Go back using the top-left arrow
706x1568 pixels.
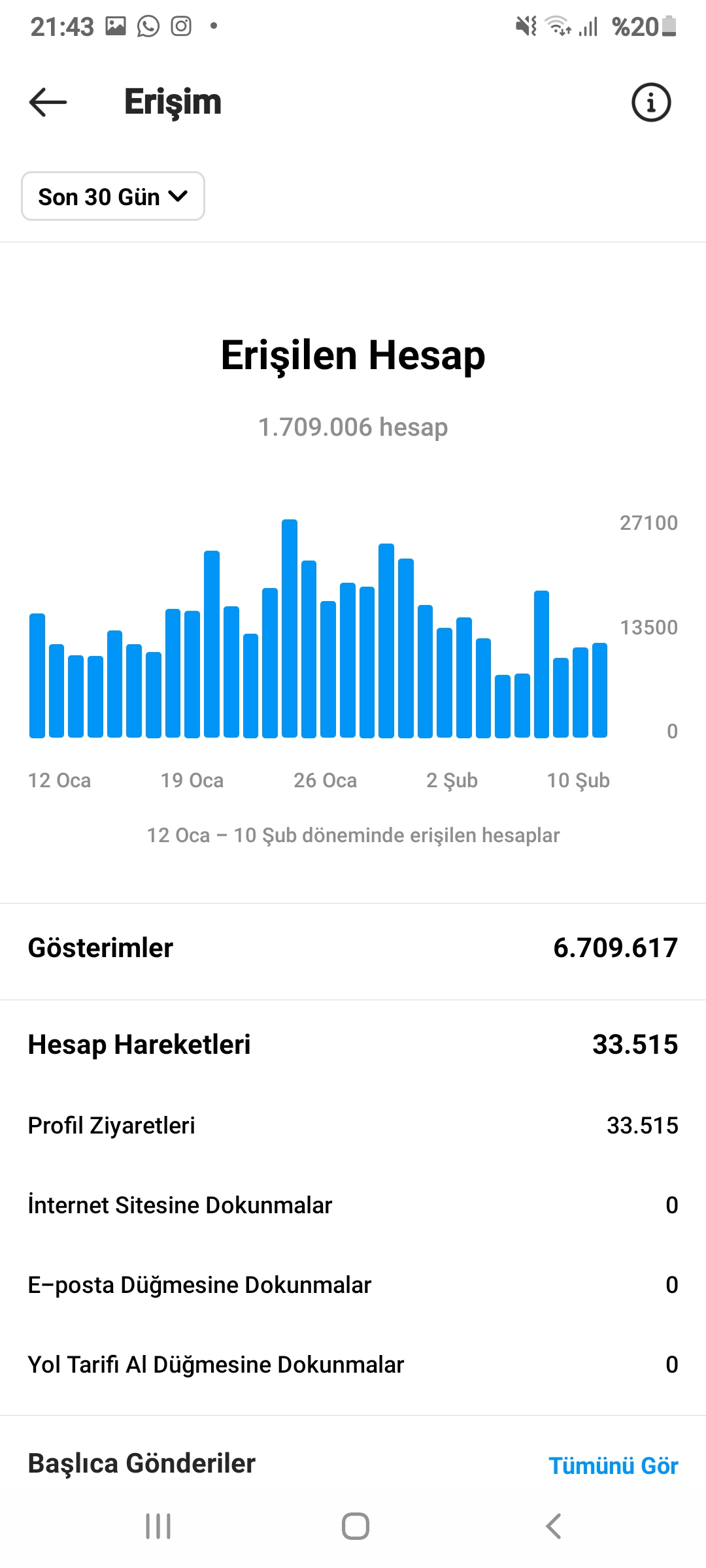pyautogui.click(x=48, y=102)
